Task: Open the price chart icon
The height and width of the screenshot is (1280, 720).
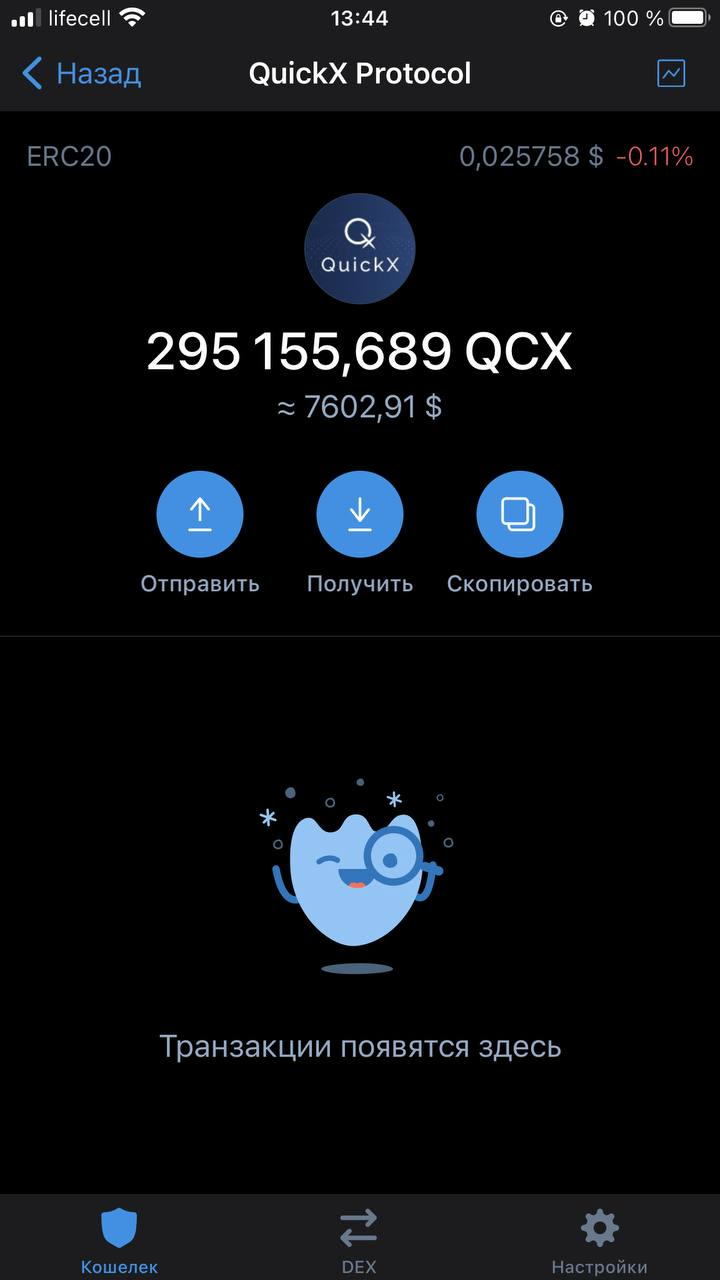Action: coord(670,73)
